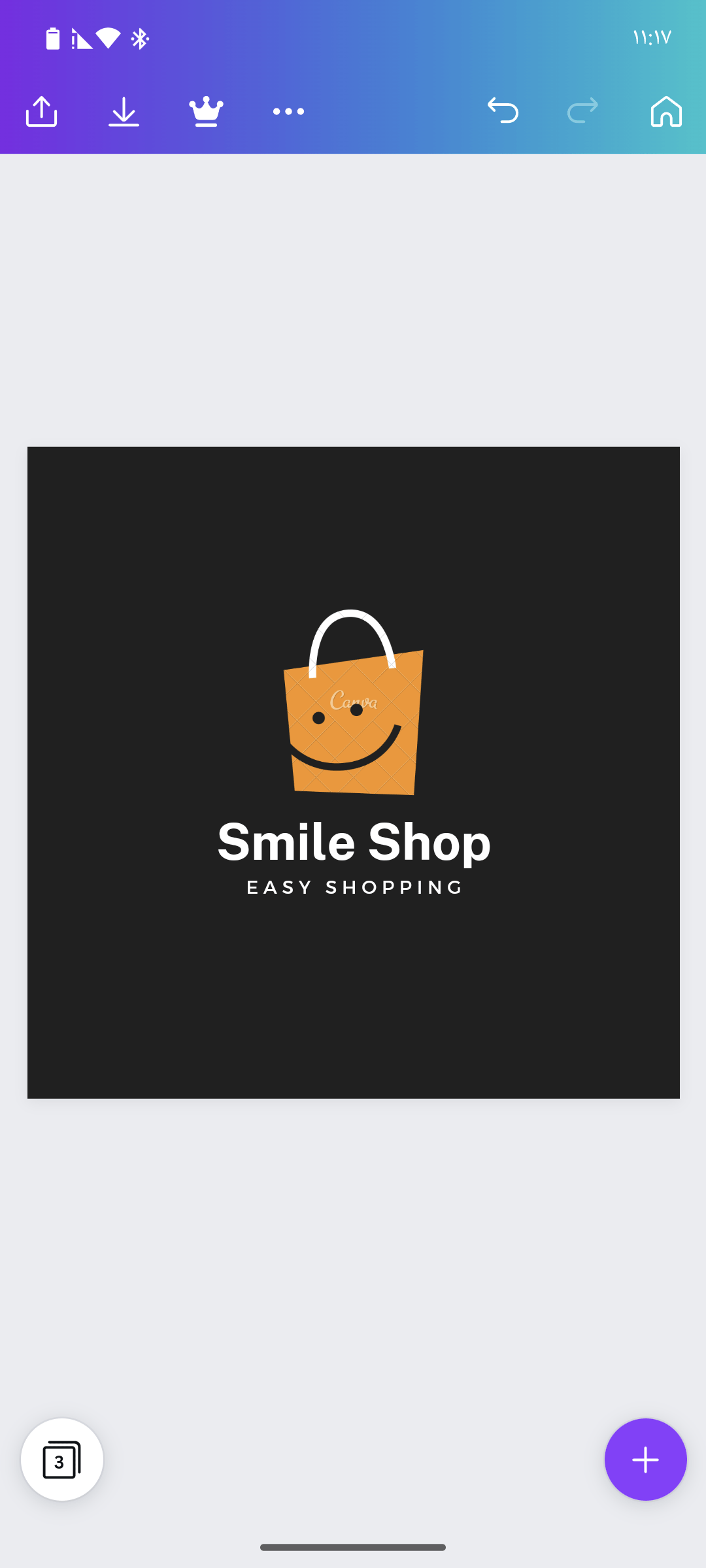Viewport: 706px width, 1568px height.
Task: Open the three-dot more menu
Action: coord(288,111)
